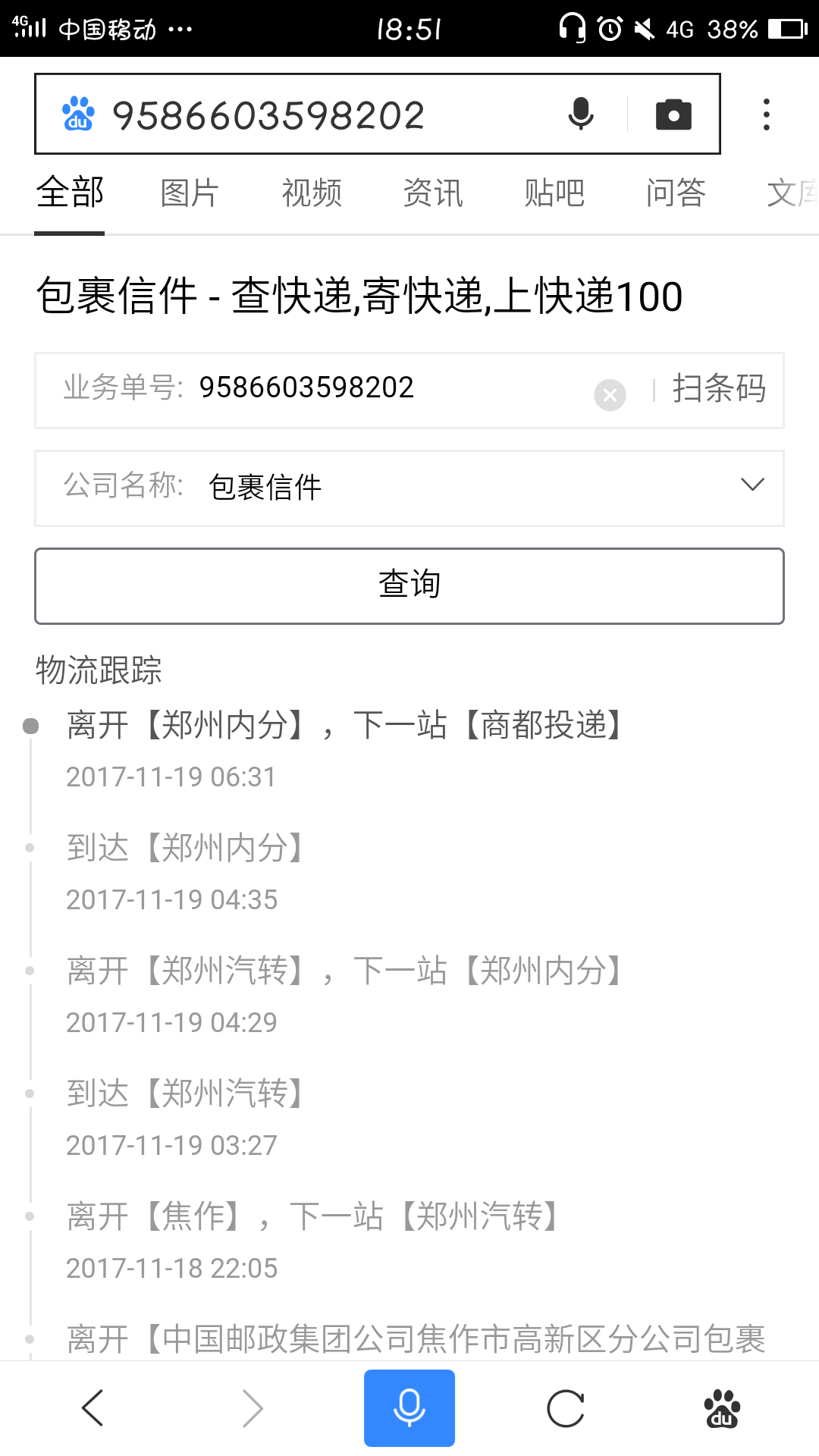Open the 包裹信件 - 查快递 result title
819x1456 pixels.
click(359, 296)
